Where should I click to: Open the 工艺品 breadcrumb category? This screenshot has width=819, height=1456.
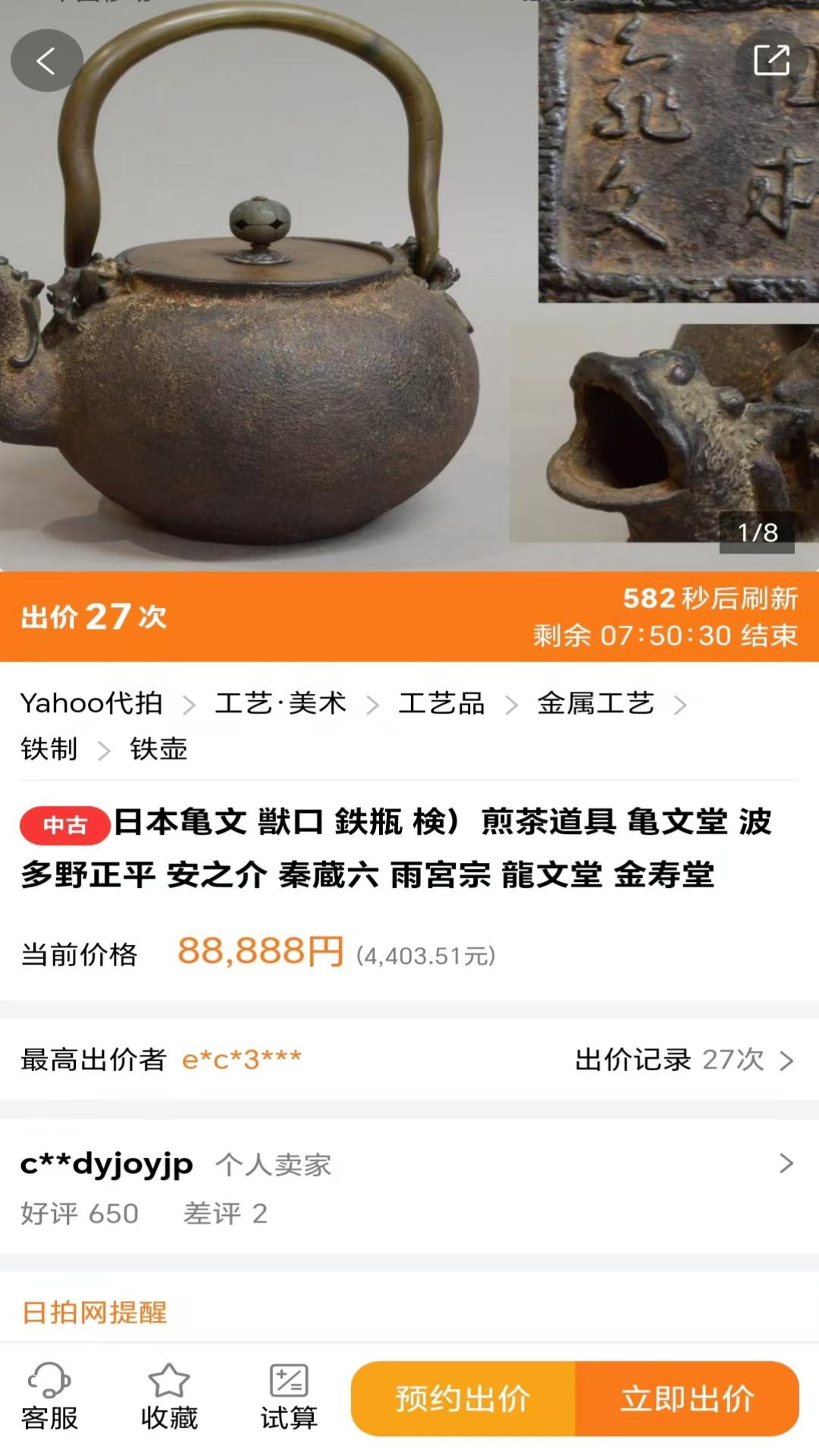tap(441, 704)
